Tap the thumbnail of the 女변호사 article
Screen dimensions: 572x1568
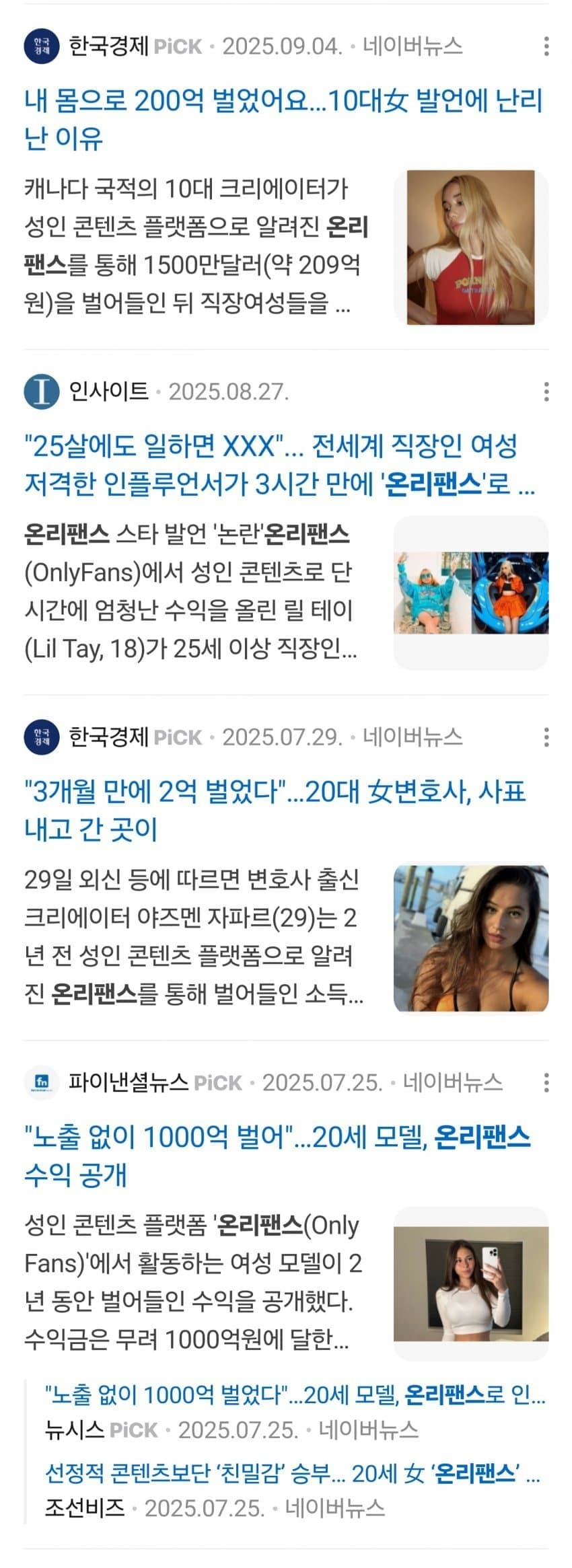[470, 938]
